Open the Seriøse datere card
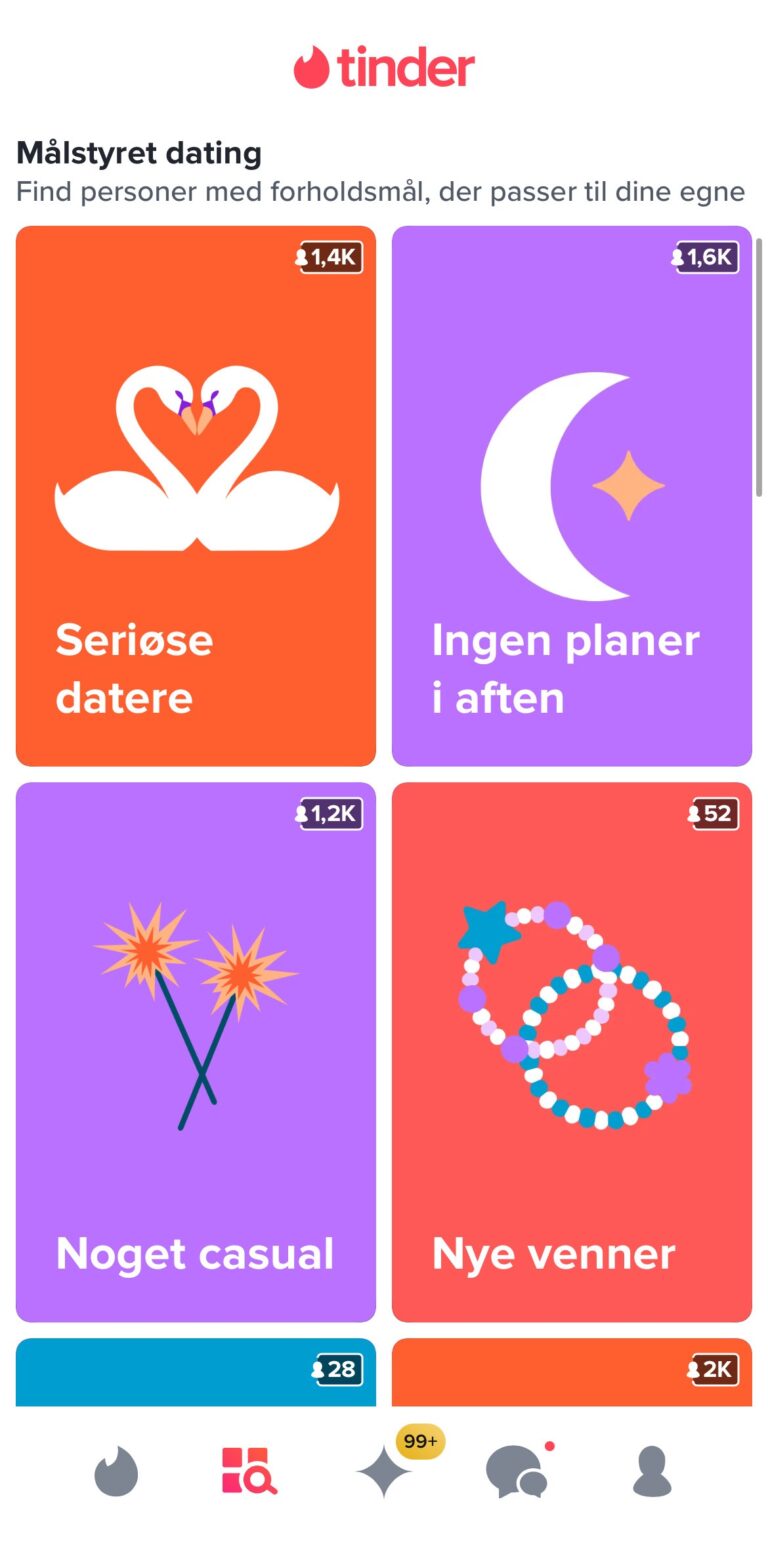The image size is (768, 1541). pos(196,496)
